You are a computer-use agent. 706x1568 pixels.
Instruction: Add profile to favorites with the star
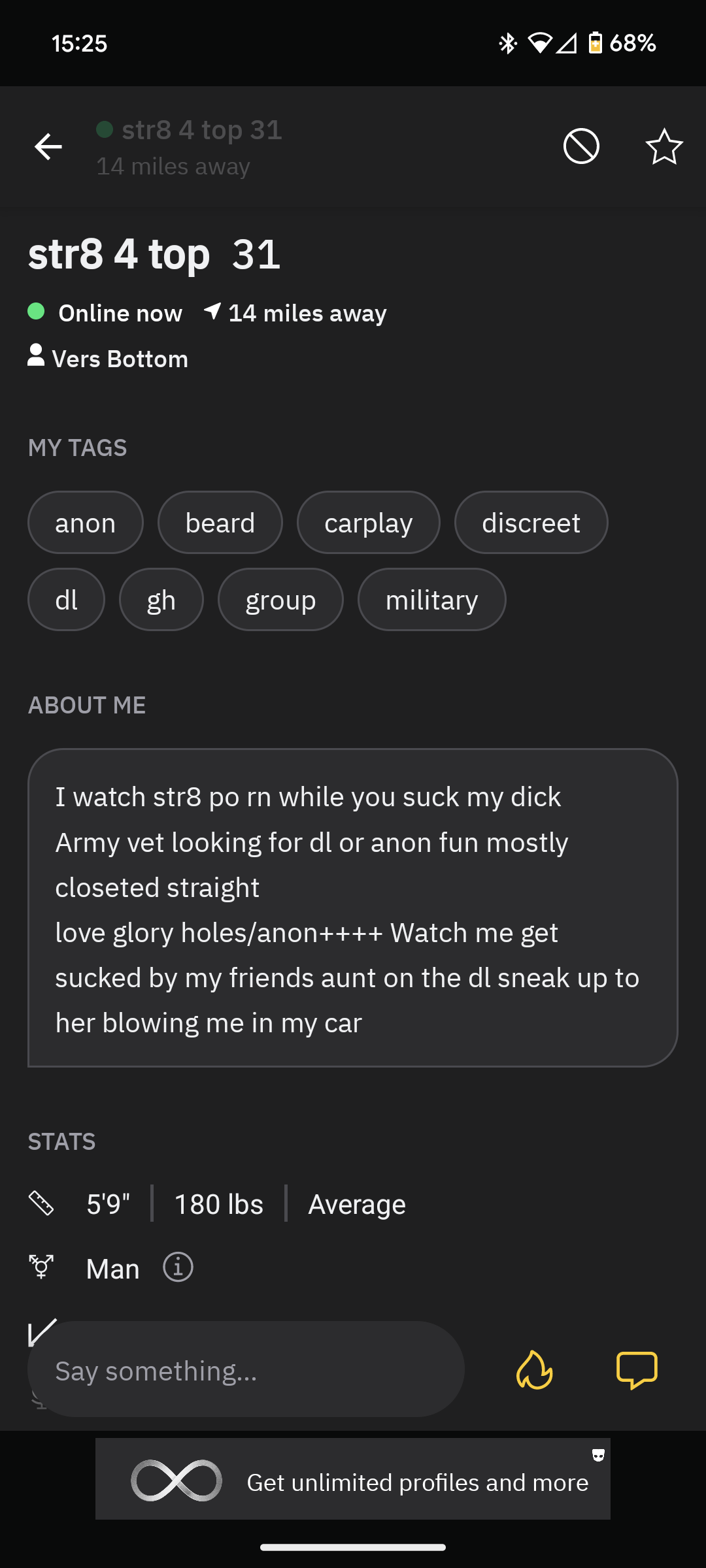pos(664,146)
